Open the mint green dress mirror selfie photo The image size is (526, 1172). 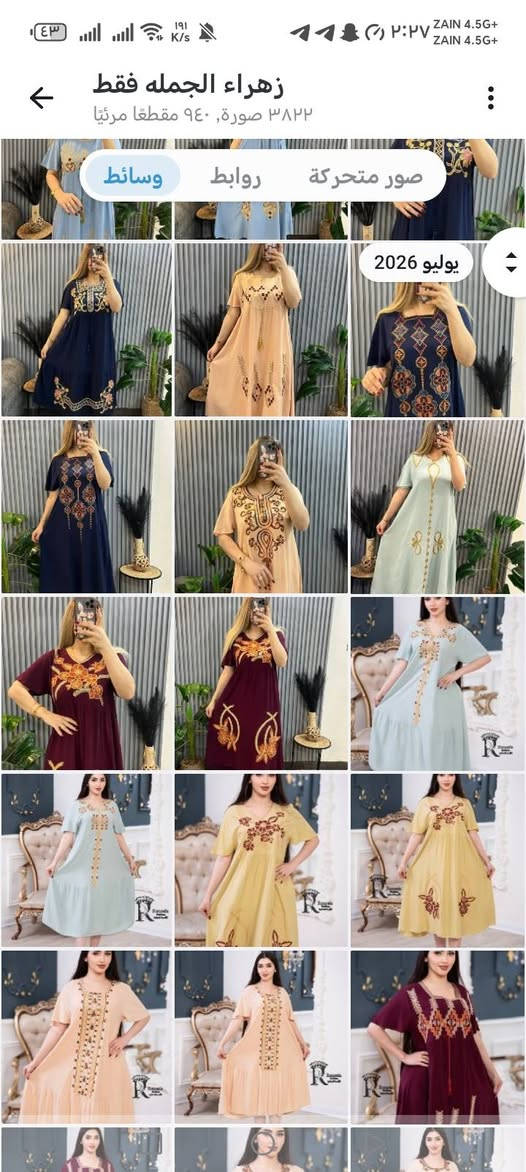[x=438, y=506]
